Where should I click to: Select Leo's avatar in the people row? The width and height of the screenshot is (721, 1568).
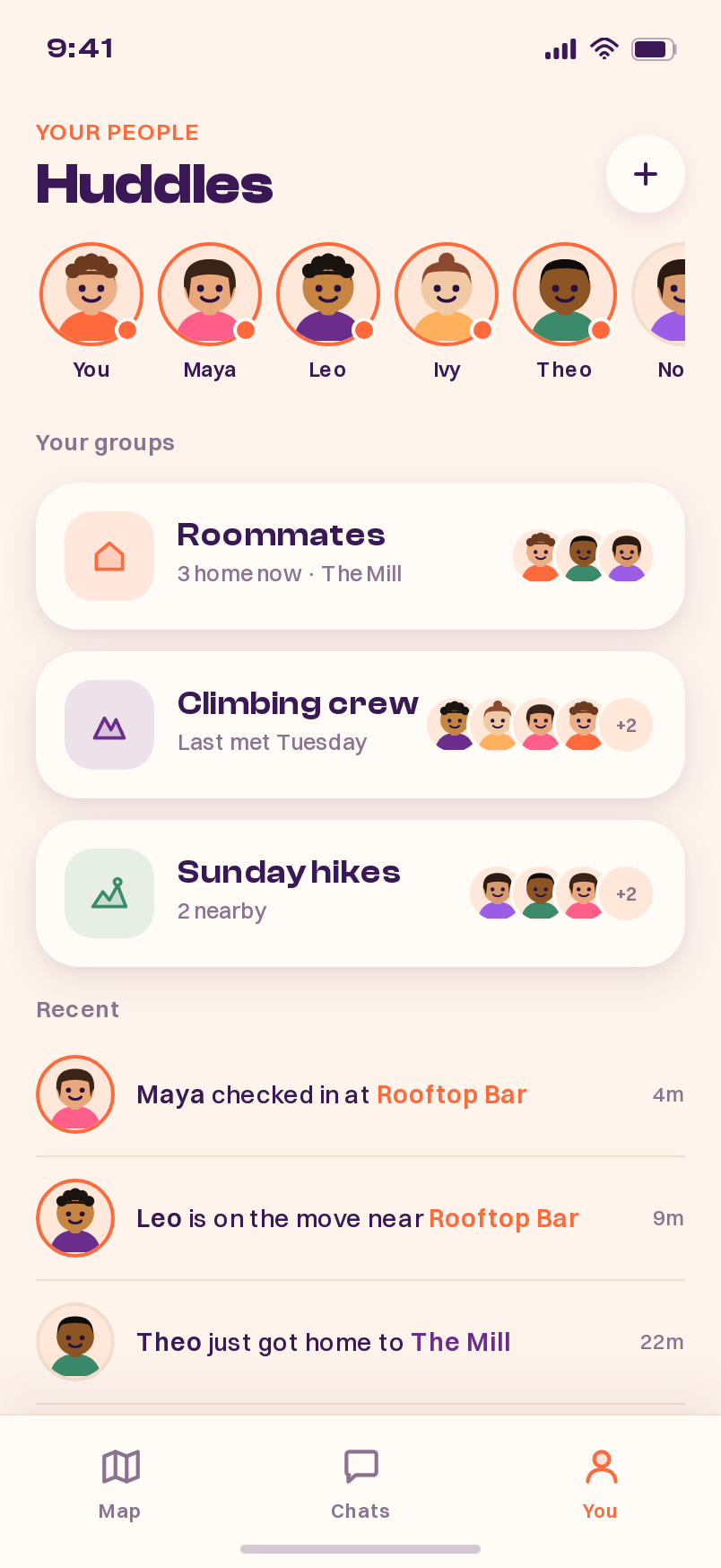[x=328, y=294]
